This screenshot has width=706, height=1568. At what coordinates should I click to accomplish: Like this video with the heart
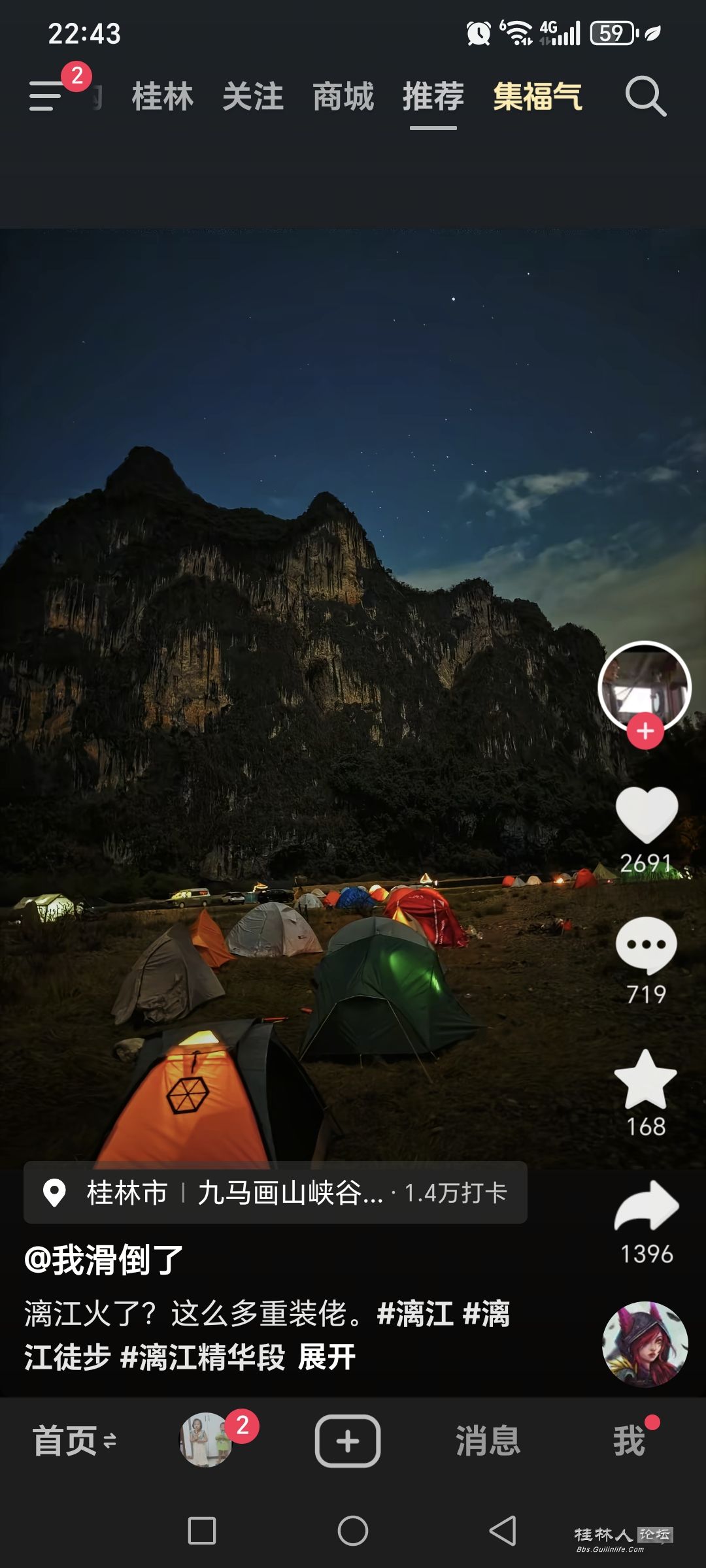coord(646,814)
